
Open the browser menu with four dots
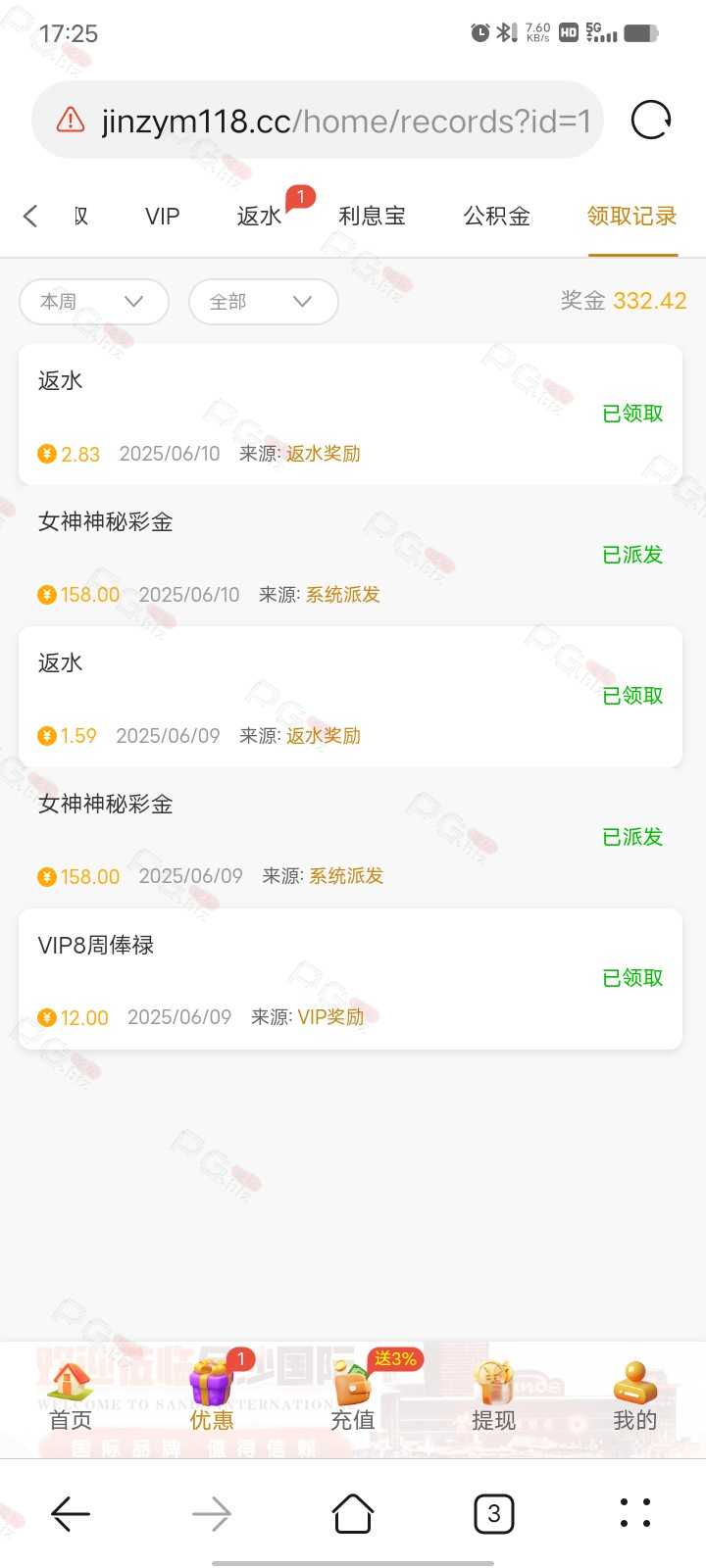[635, 1514]
